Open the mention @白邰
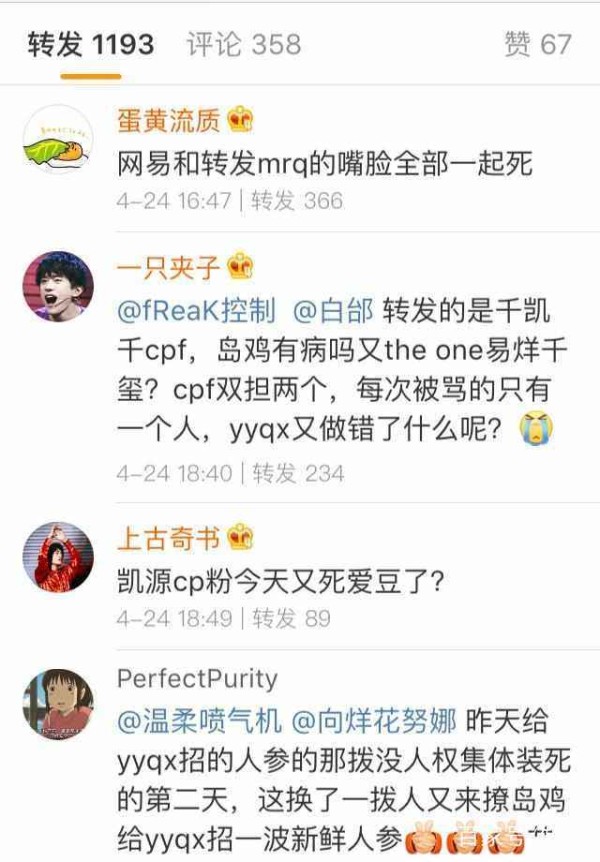600x862 pixels. pyautogui.click(x=332, y=310)
